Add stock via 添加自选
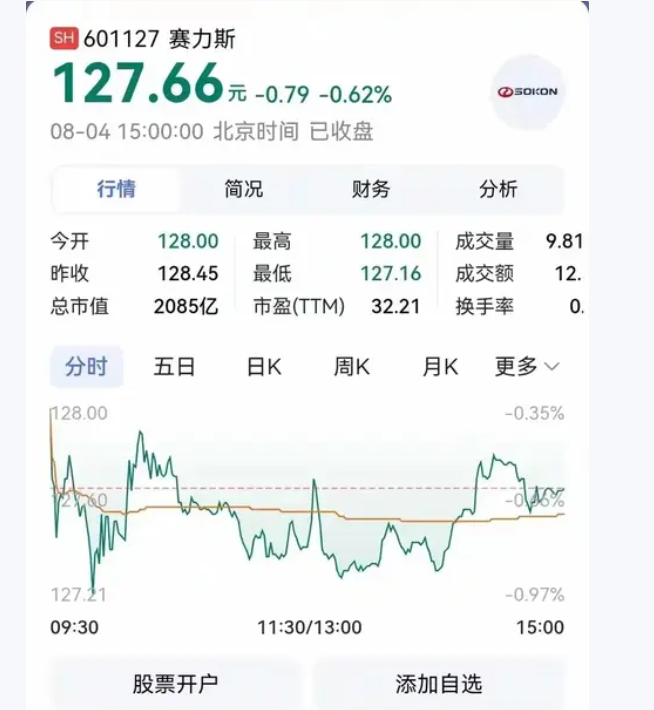This screenshot has width=654, height=710. click(x=438, y=684)
